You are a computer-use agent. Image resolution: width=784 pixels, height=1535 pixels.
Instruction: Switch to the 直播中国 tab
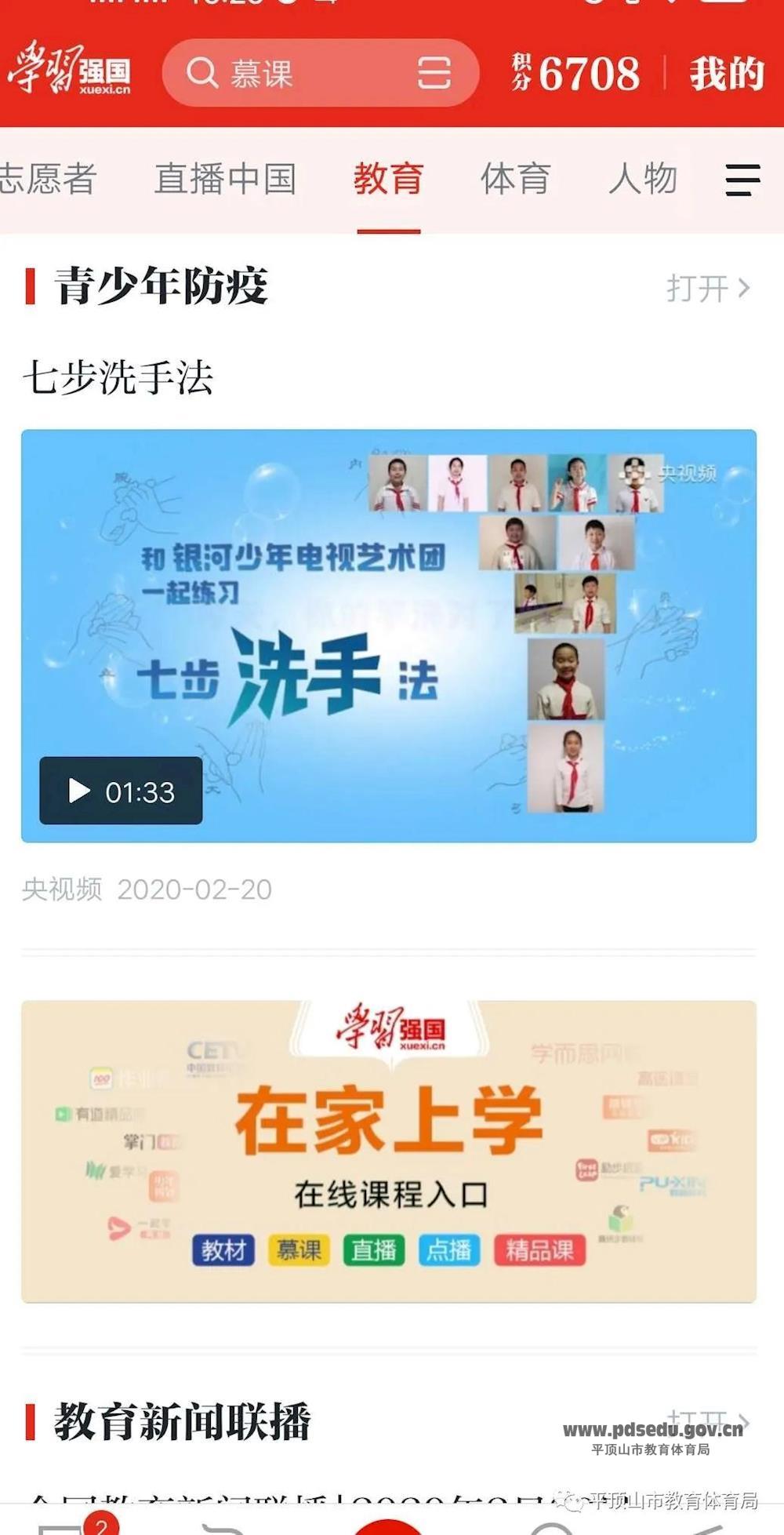(x=226, y=179)
